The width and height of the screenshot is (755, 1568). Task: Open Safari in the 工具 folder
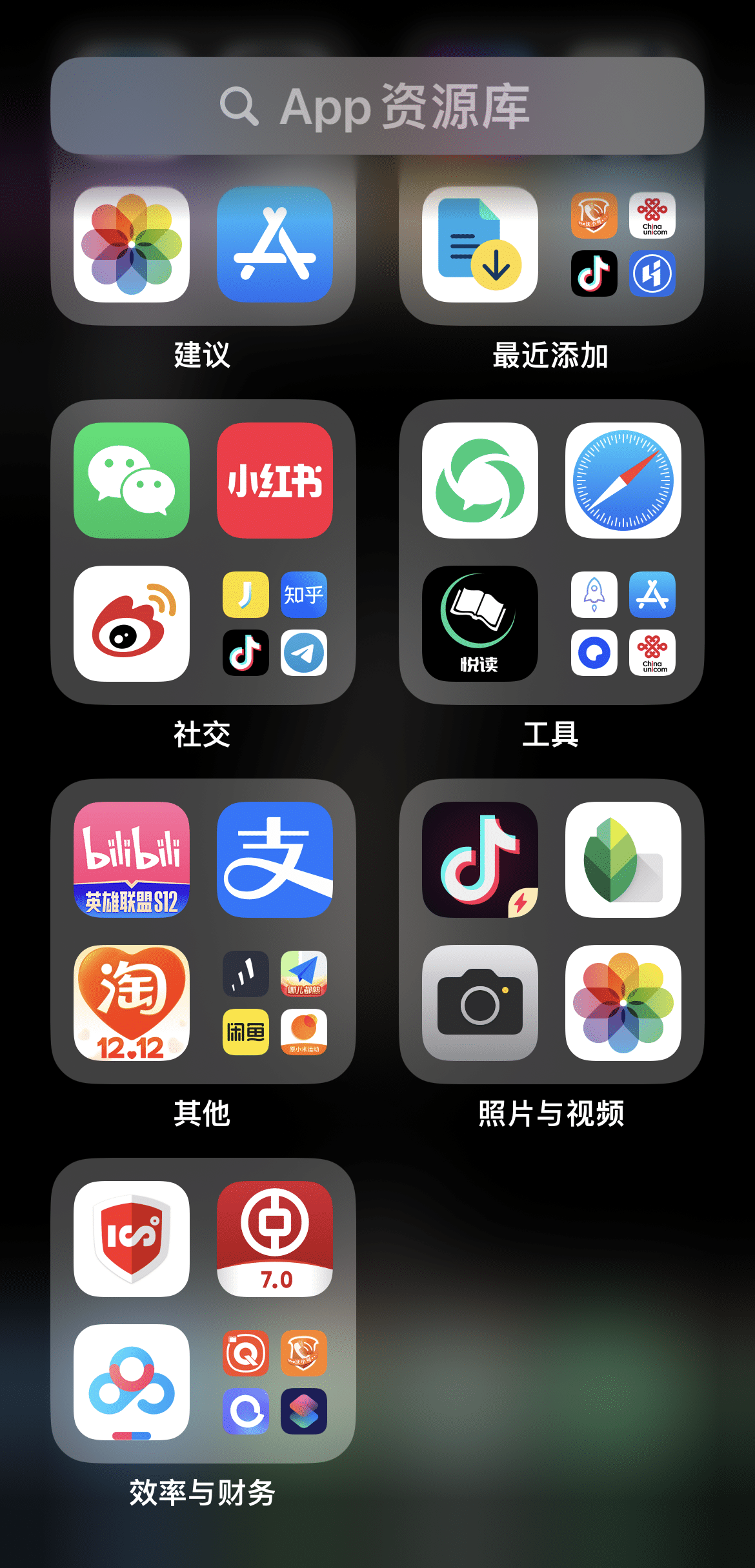pyautogui.click(x=623, y=481)
